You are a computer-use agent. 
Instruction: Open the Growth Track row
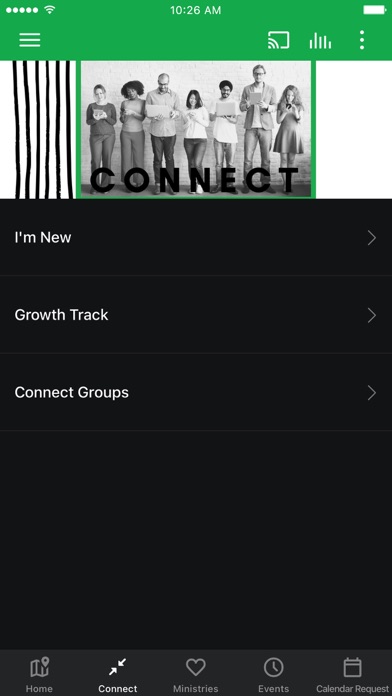tap(196, 315)
